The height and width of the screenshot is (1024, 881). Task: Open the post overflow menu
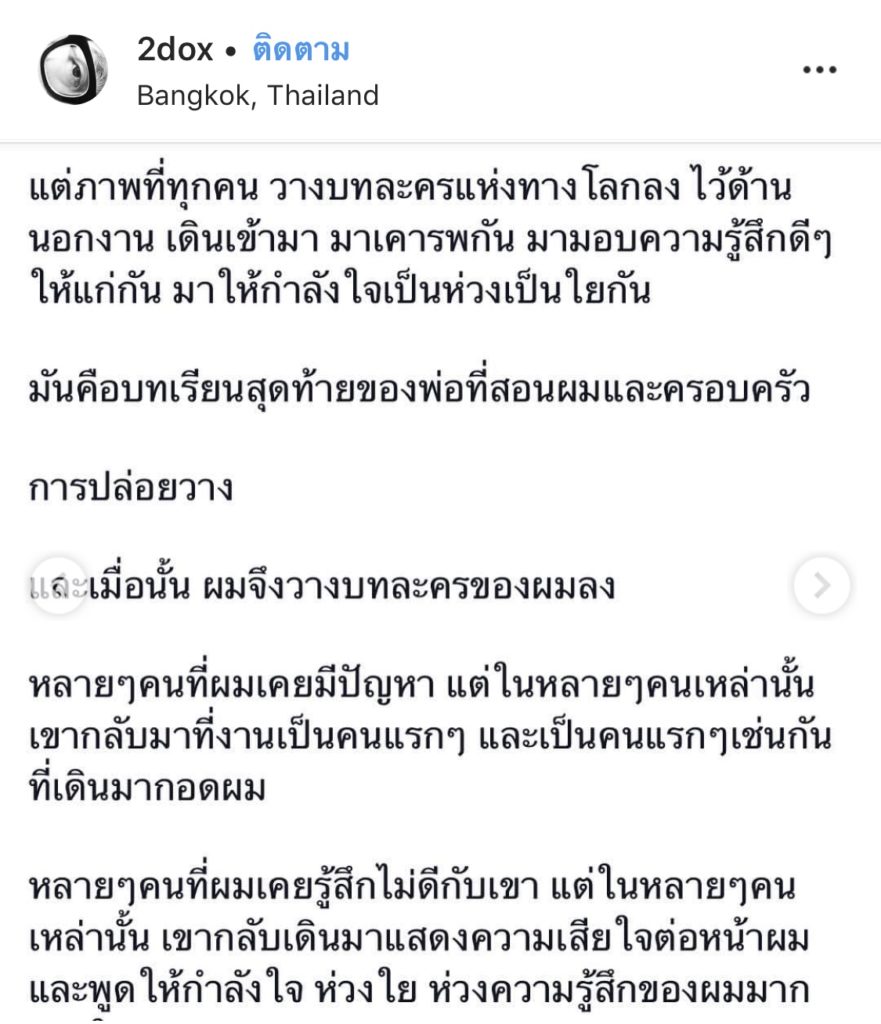[819, 70]
